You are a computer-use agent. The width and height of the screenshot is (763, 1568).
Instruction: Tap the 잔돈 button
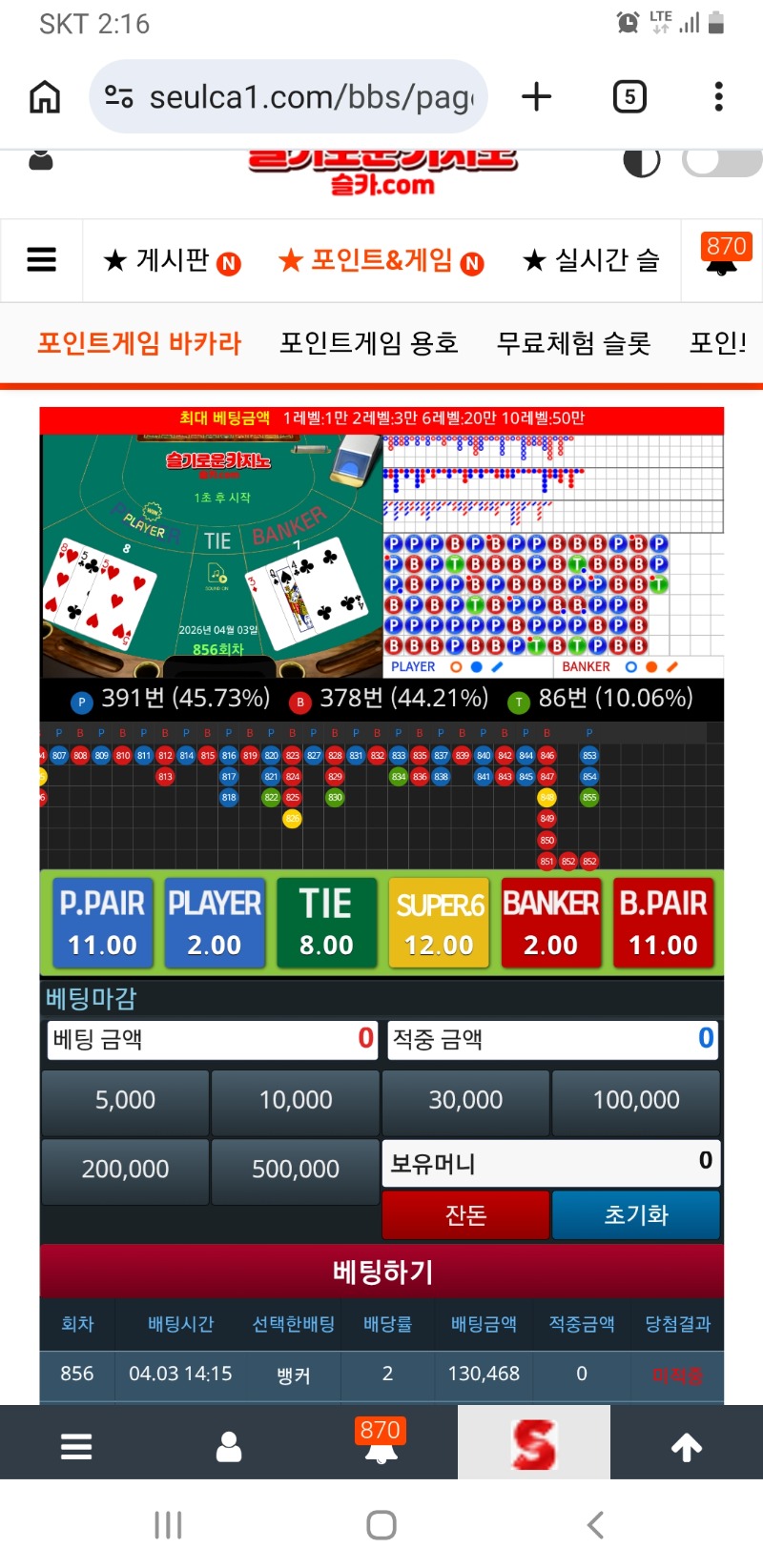pyautogui.click(x=465, y=1215)
